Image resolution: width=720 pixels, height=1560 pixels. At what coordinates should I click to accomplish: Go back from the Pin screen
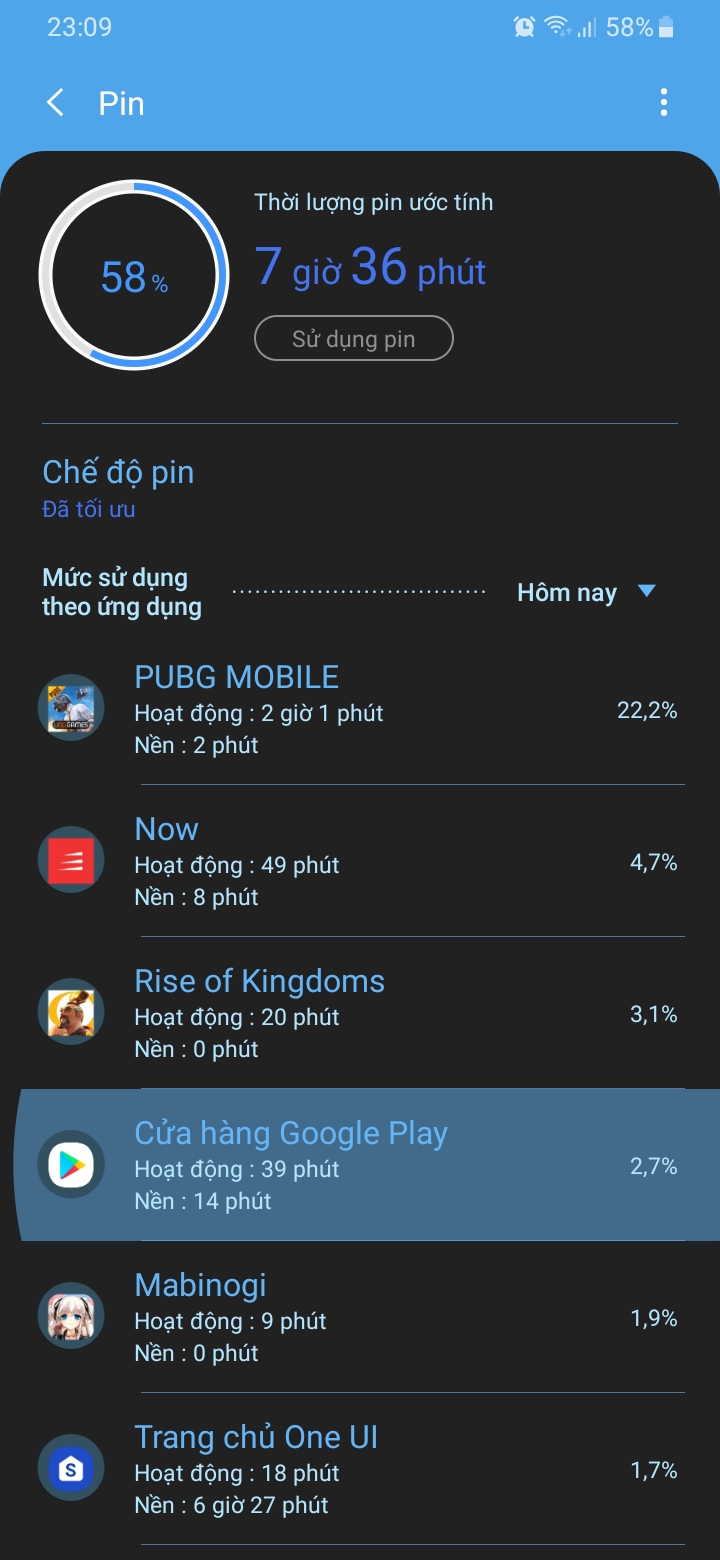(x=56, y=102)
